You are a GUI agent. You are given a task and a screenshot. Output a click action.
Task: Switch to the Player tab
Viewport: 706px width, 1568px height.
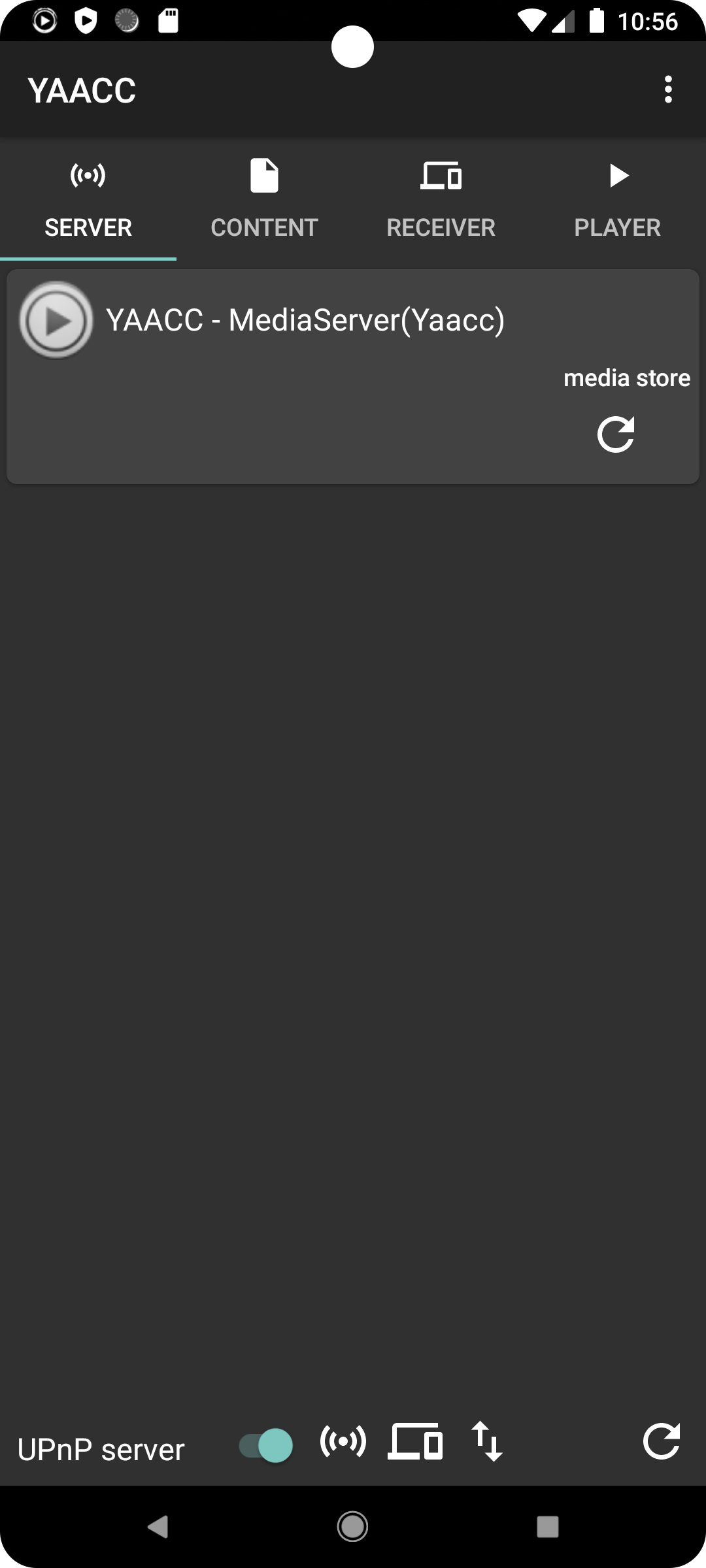618,199
